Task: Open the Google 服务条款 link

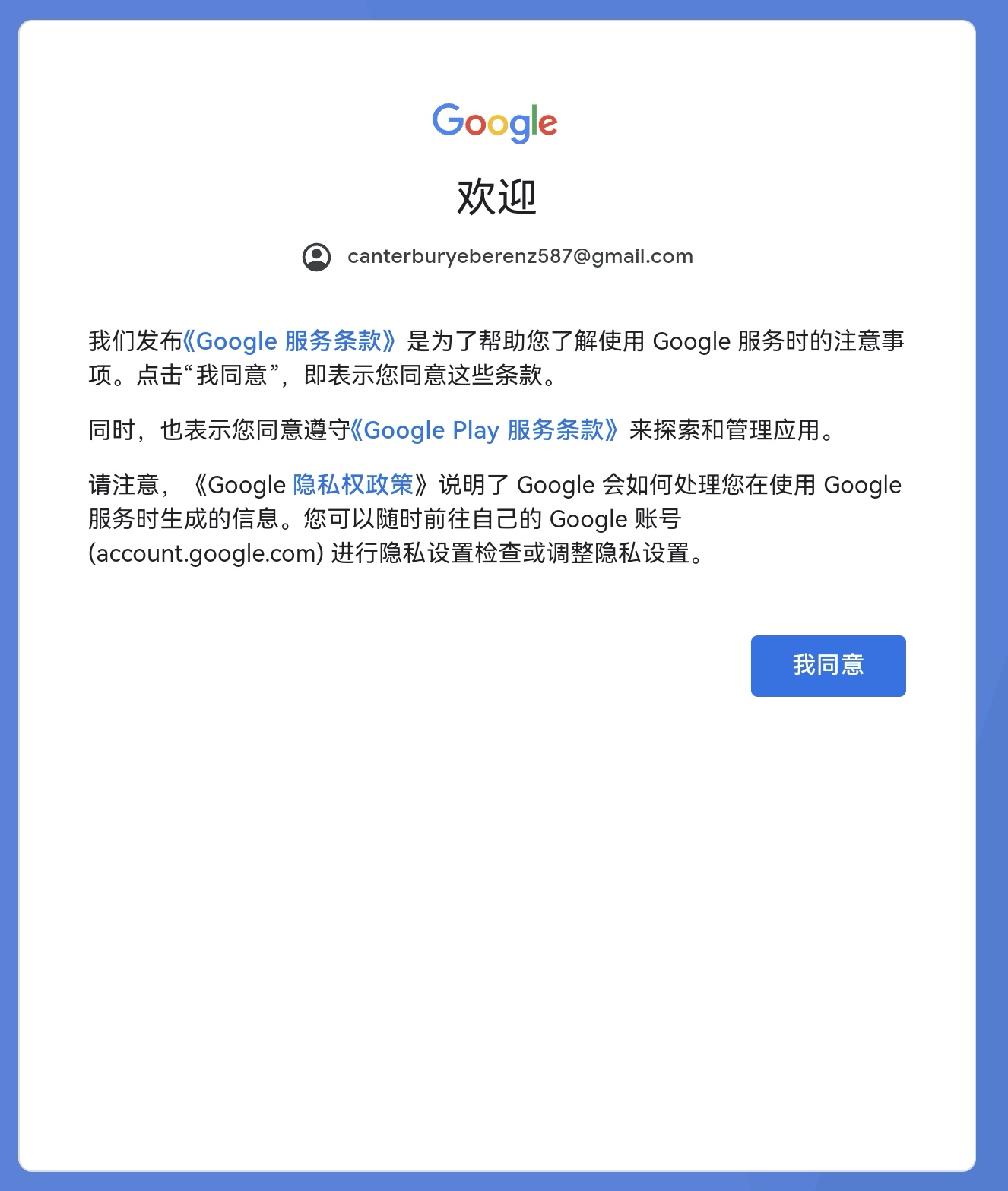Action: pyautogui.click(x=289, y=341)
